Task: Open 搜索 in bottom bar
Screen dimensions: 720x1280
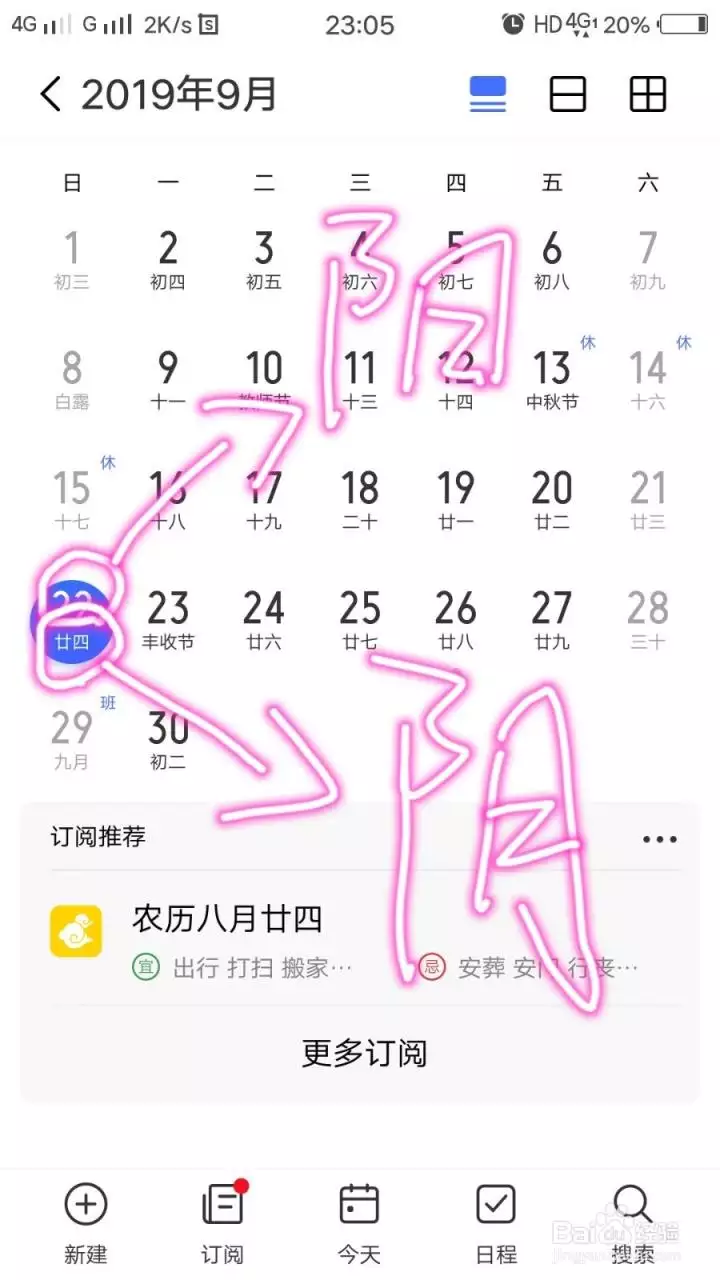Action: pyautogui.click(x=632, y=1222)
